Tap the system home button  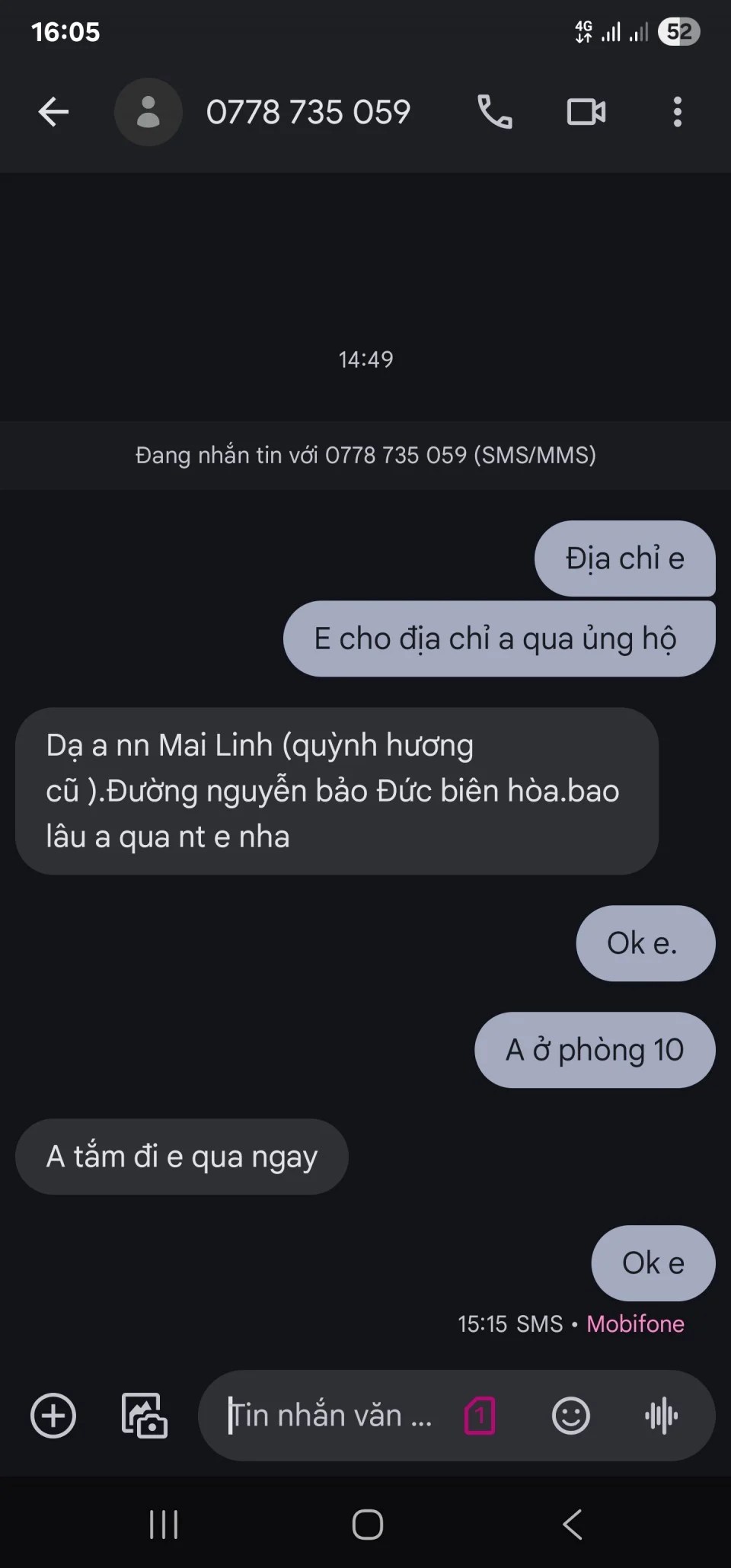[x=367, y=1525]
